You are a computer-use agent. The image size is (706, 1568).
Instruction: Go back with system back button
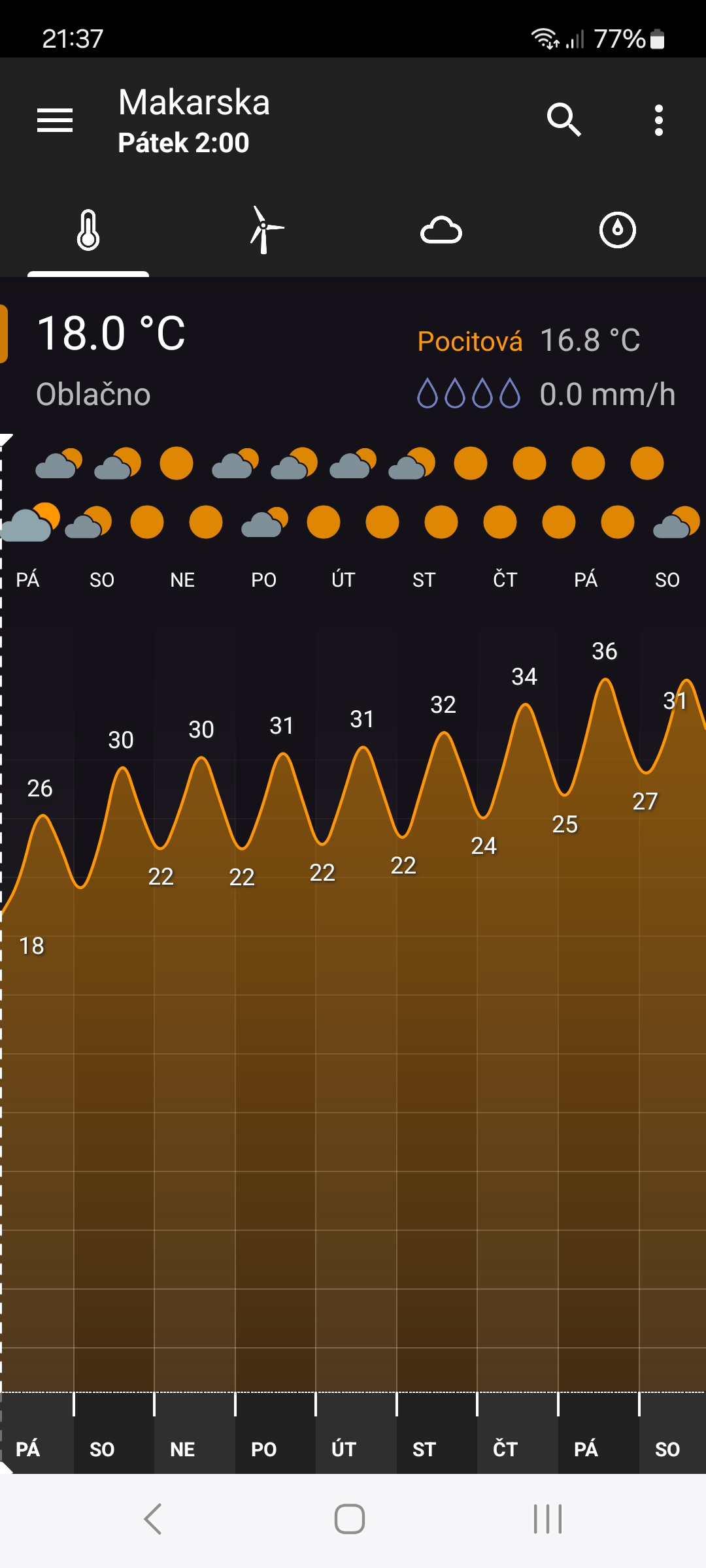click(x=153, y=1519)
